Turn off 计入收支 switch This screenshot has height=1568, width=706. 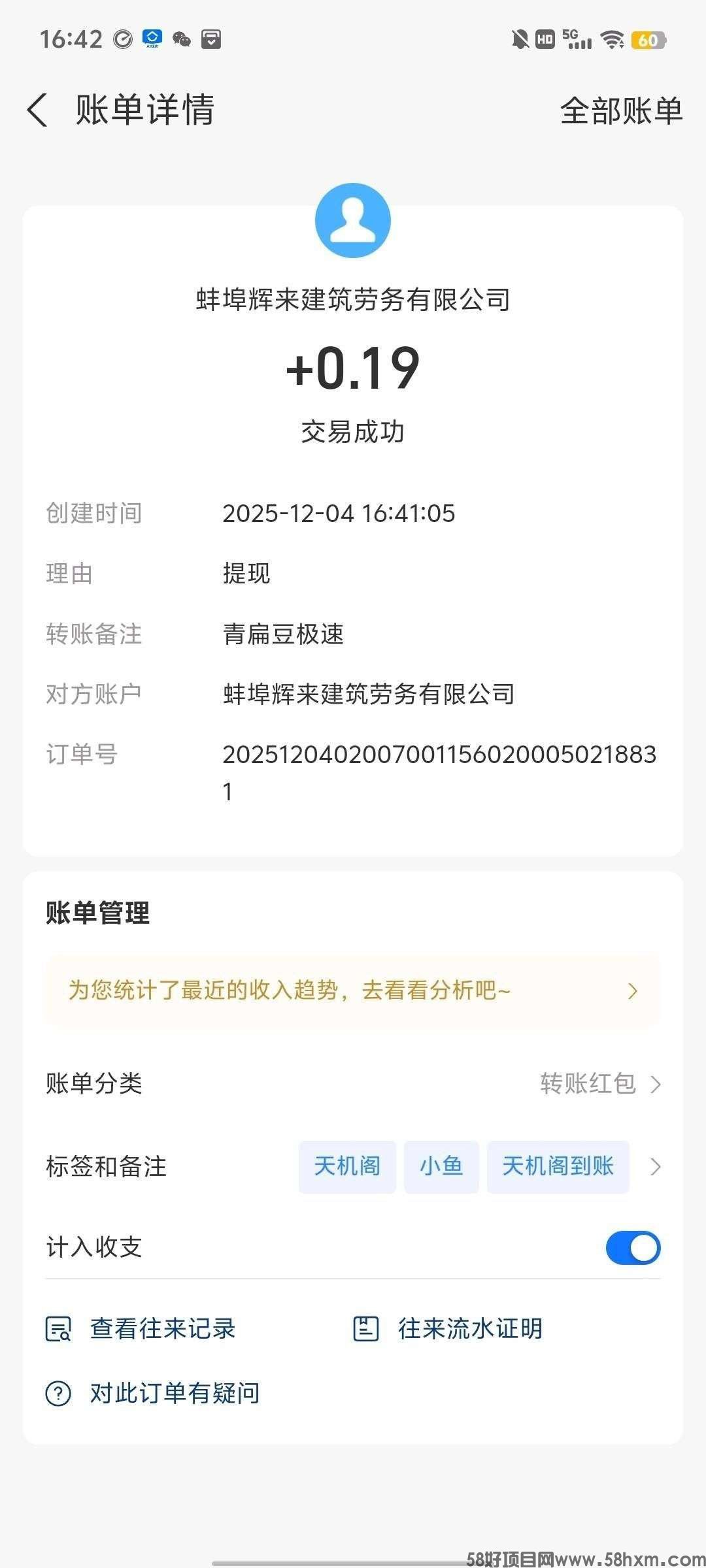(633, 1248)
